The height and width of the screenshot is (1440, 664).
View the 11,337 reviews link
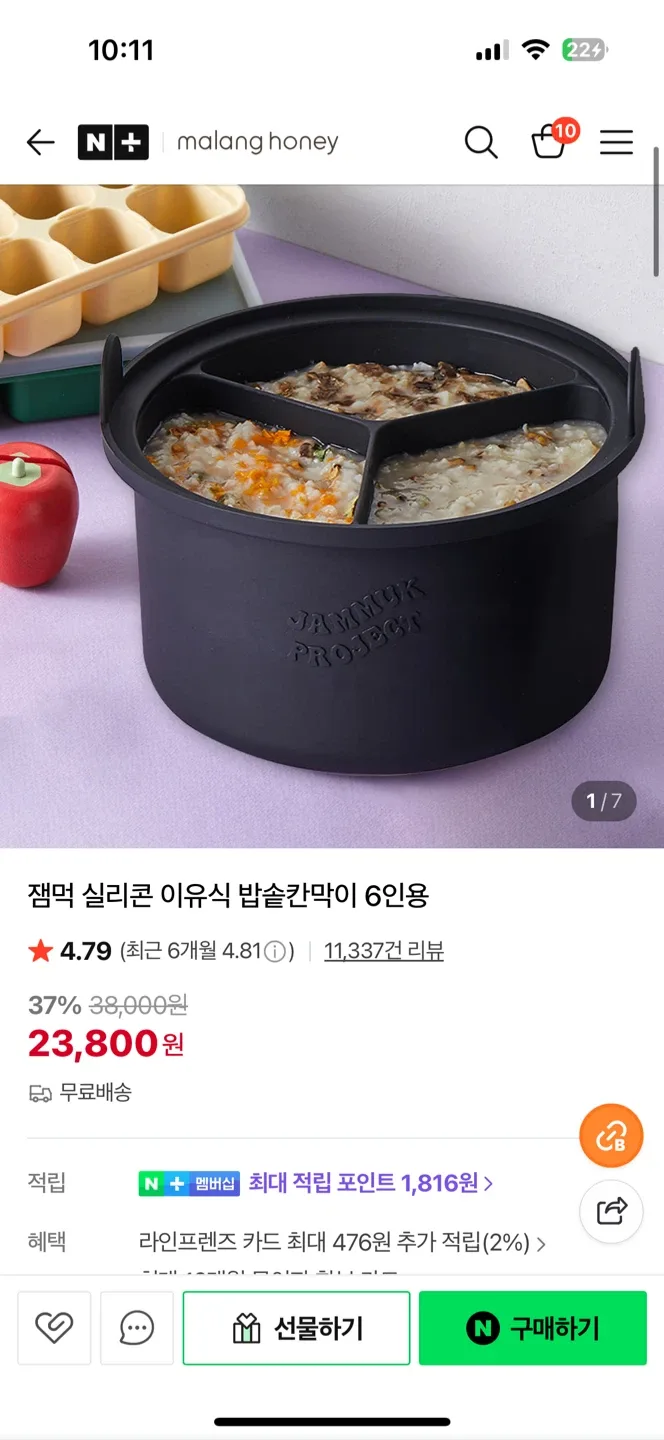click(x=383, y=951)
